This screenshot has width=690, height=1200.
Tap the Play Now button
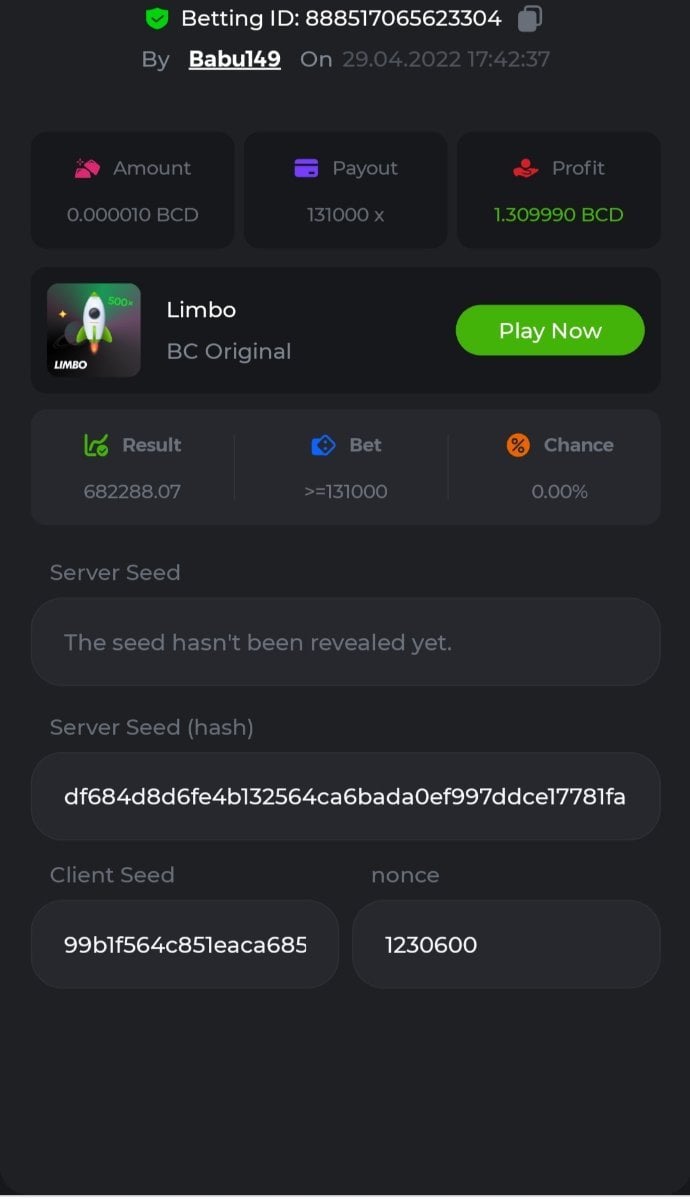[550, 331]
